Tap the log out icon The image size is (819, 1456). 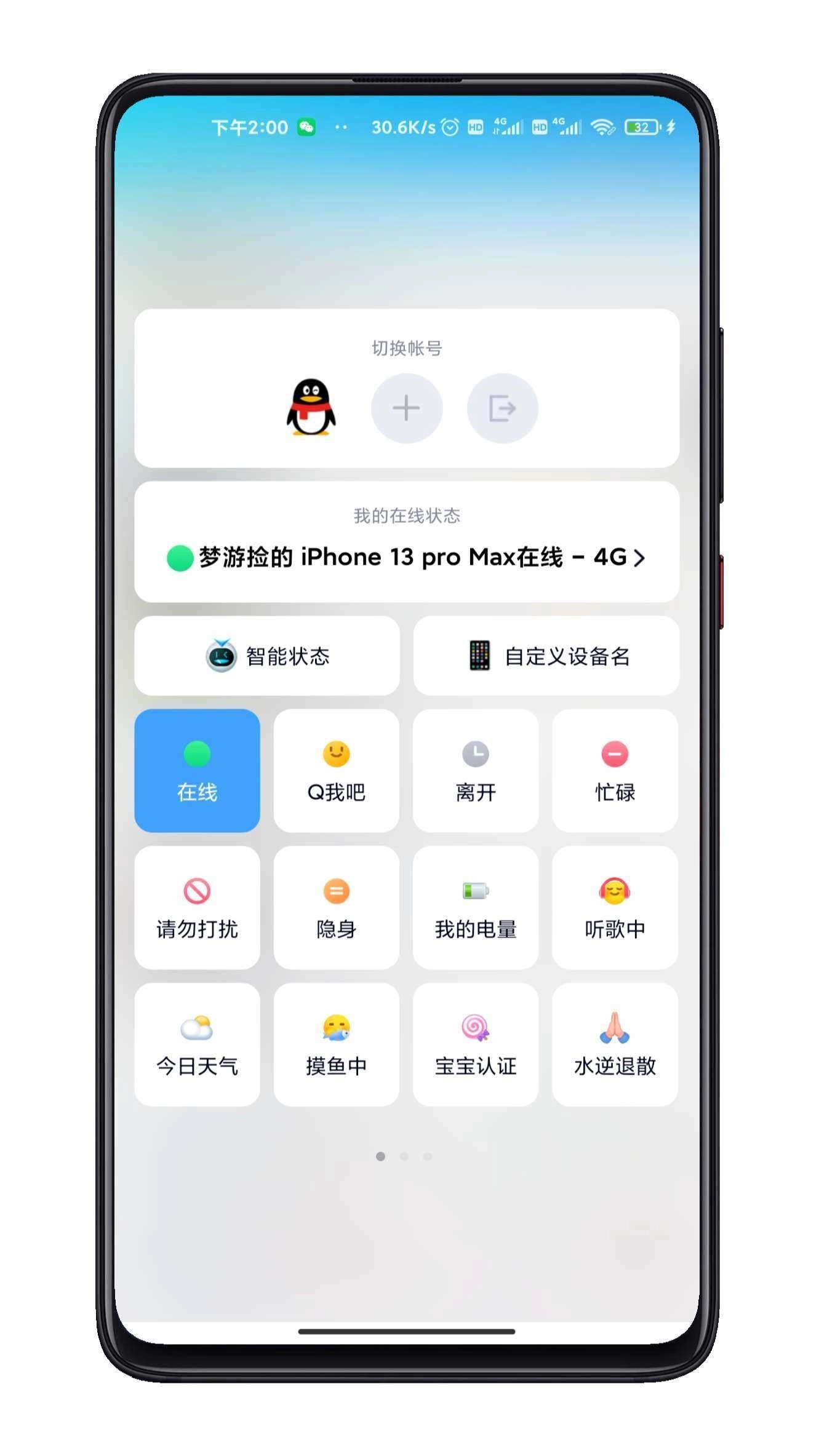[502, 408]
